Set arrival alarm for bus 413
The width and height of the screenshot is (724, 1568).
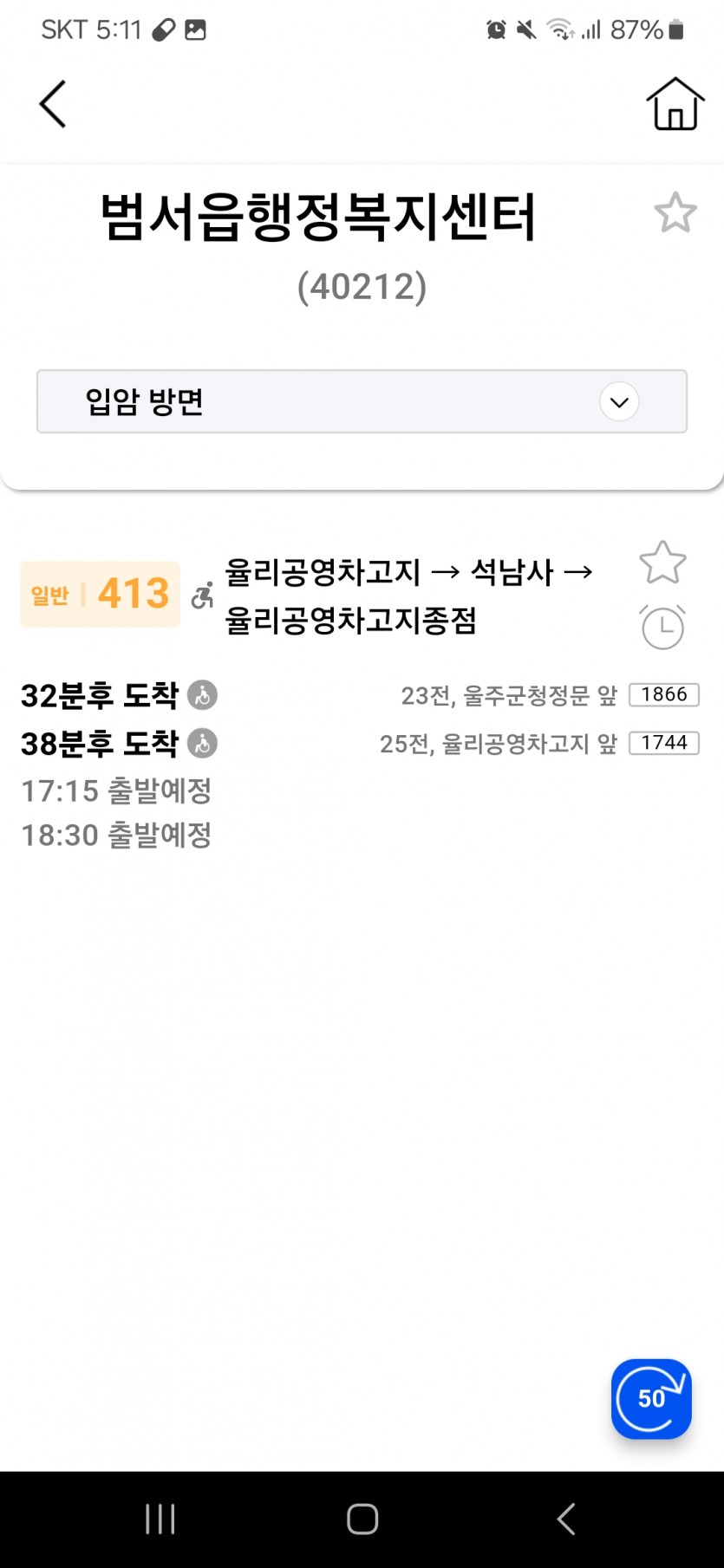click(x=662, y=627)
